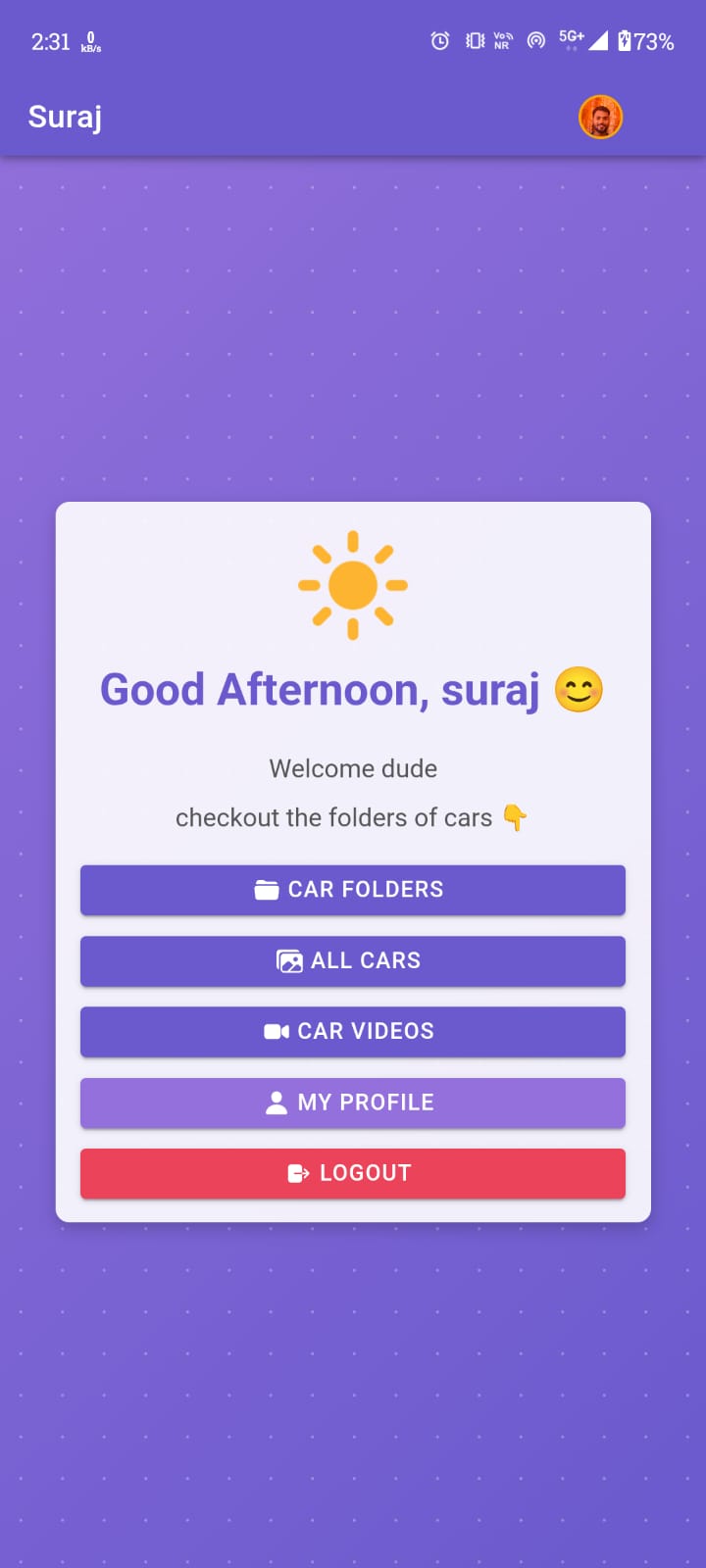
Task: Tap the vibrate mode icon in status bar
Action: 474,40
